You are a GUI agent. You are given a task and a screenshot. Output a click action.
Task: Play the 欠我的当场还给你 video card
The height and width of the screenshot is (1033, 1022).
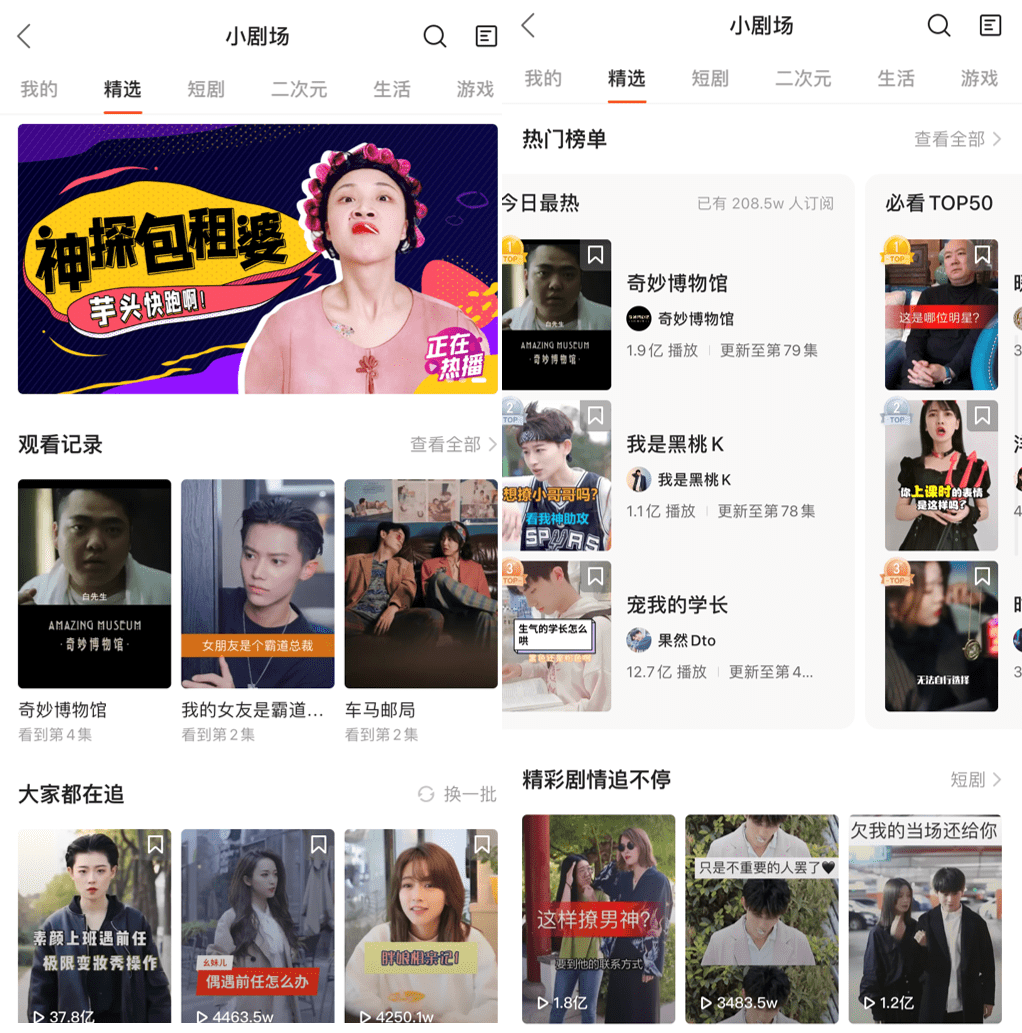point(924,918)
